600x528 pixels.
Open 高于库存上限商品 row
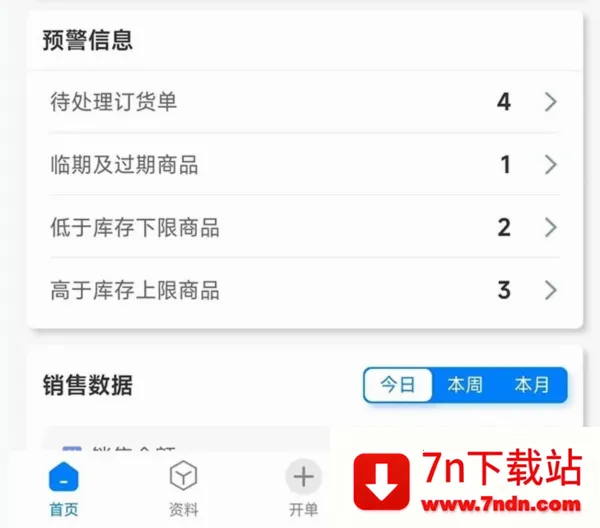click(300, 291)
